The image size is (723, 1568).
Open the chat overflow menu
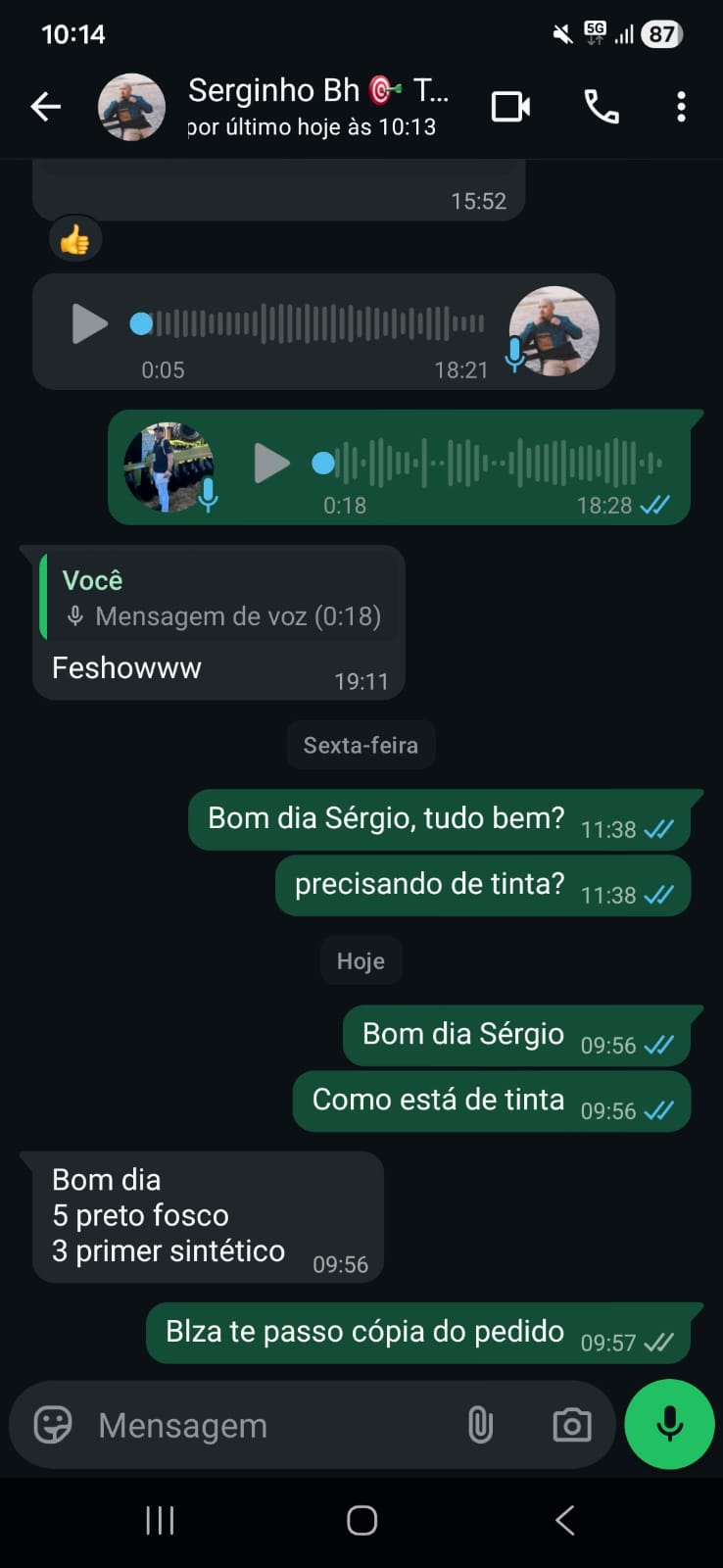coord(681,107)
